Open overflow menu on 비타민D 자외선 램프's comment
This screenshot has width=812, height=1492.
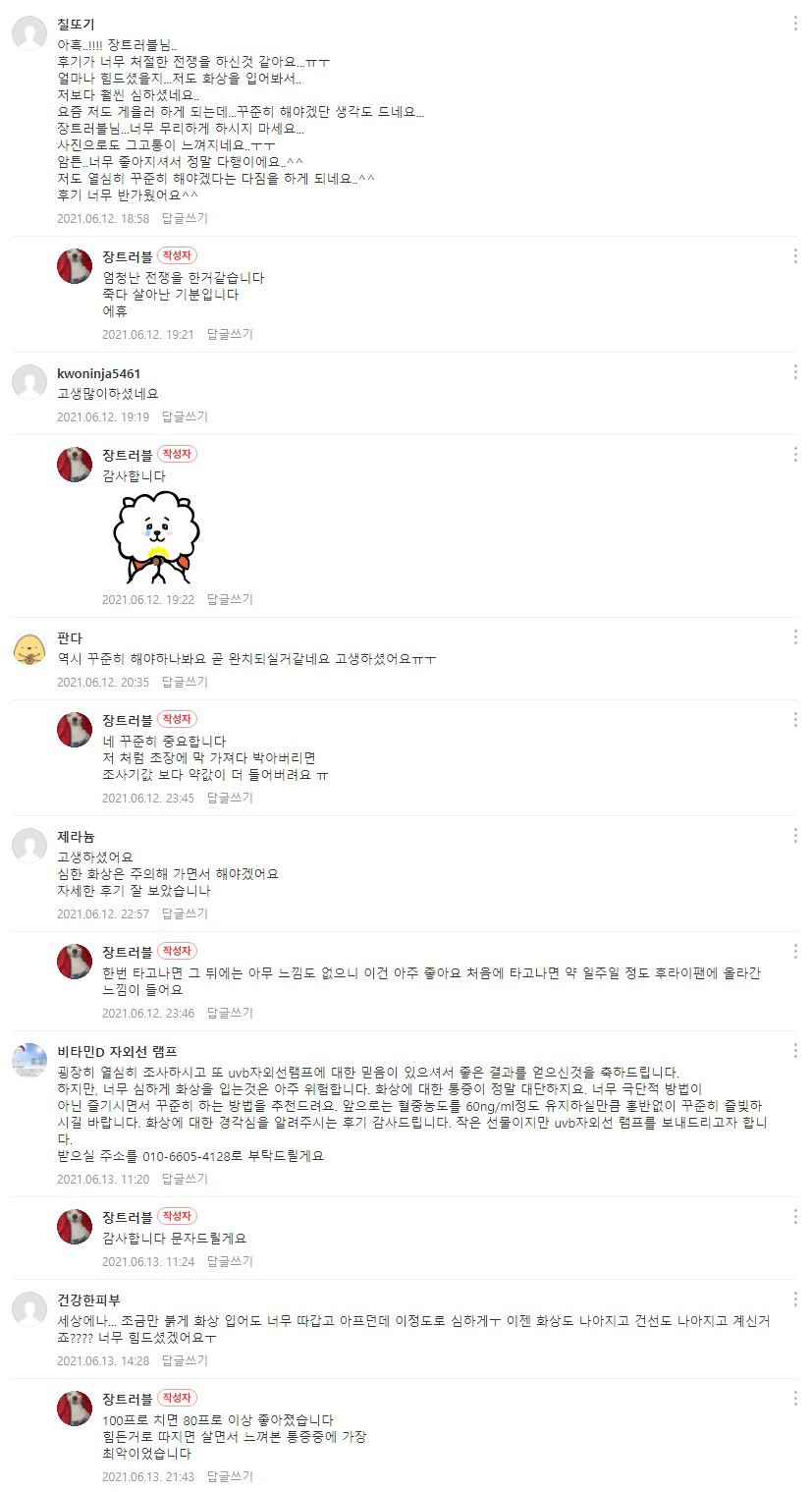[x=794, y=1051]
